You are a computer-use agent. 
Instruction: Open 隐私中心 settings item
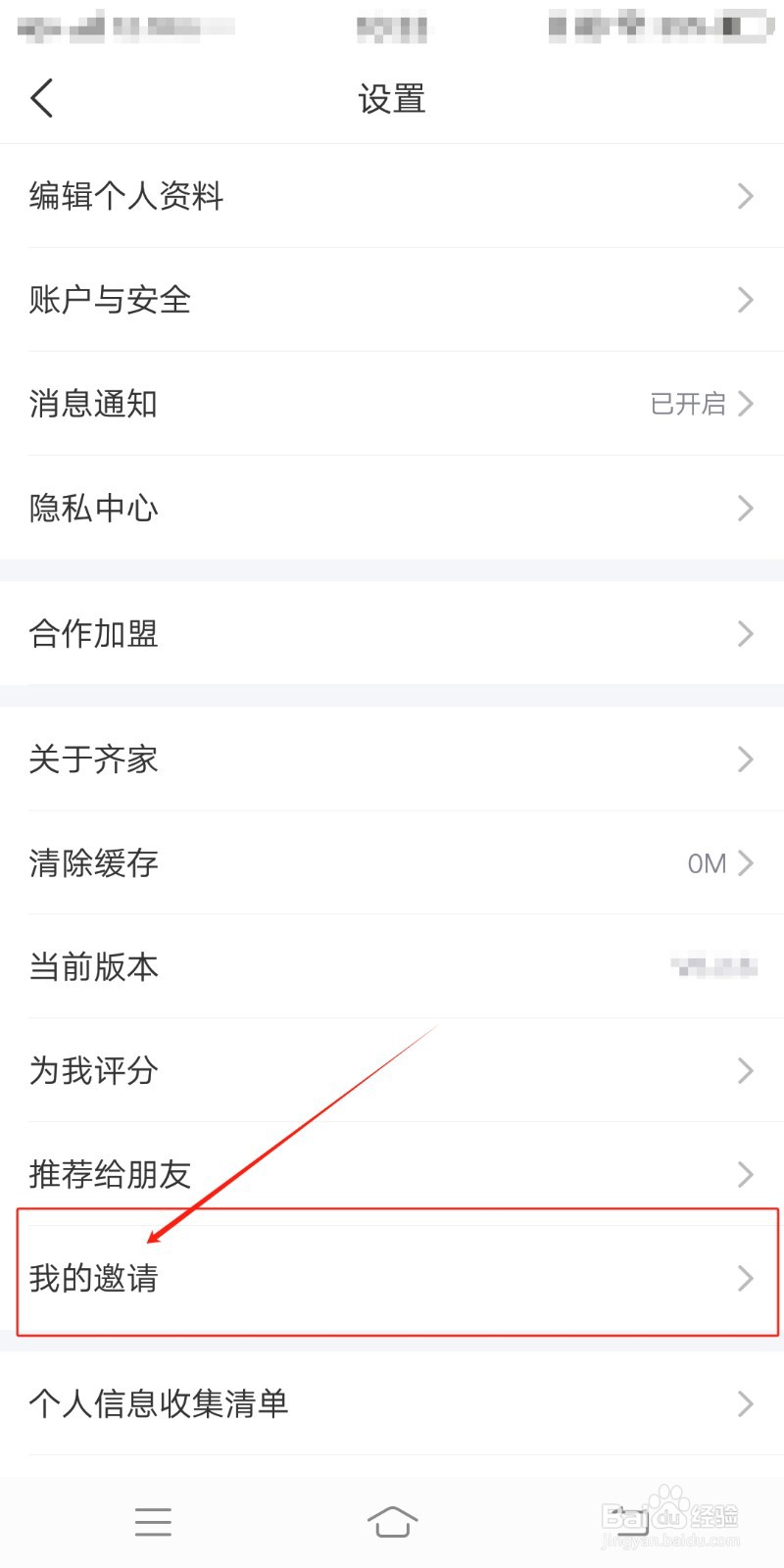pos(392,508)
